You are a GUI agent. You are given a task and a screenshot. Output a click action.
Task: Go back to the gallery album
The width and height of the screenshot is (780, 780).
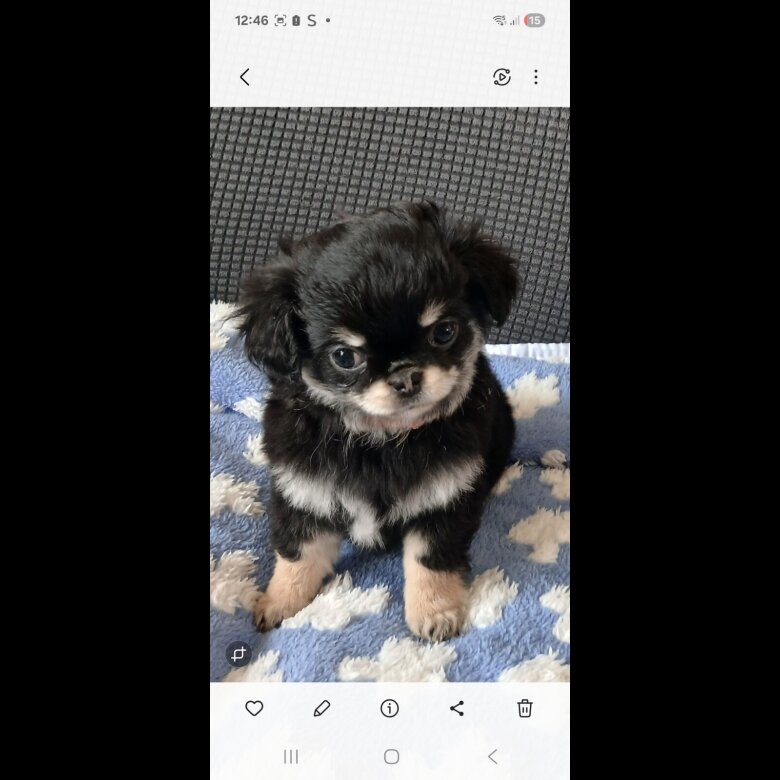(244, 77)
